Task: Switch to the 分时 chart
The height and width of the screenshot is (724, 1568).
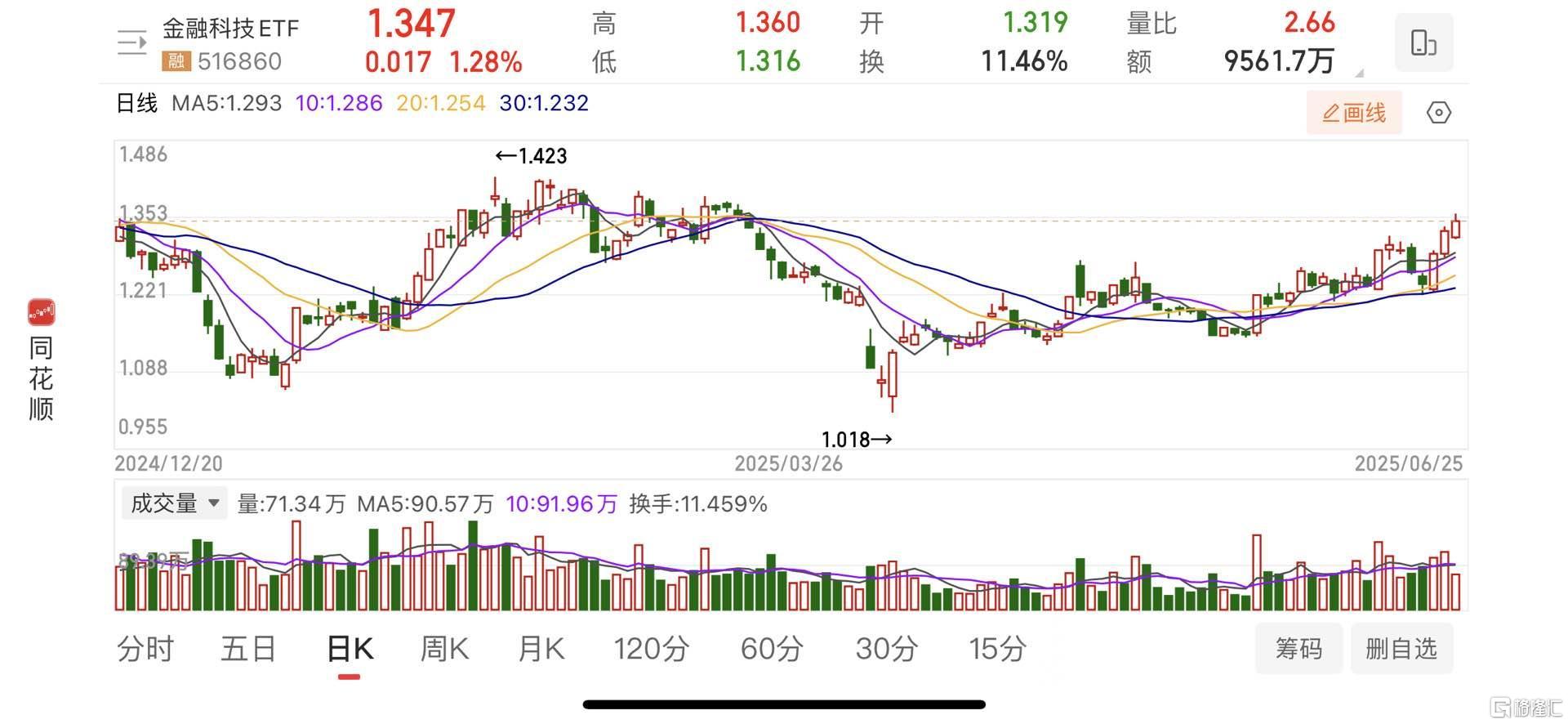Action: tap(145, 649)
